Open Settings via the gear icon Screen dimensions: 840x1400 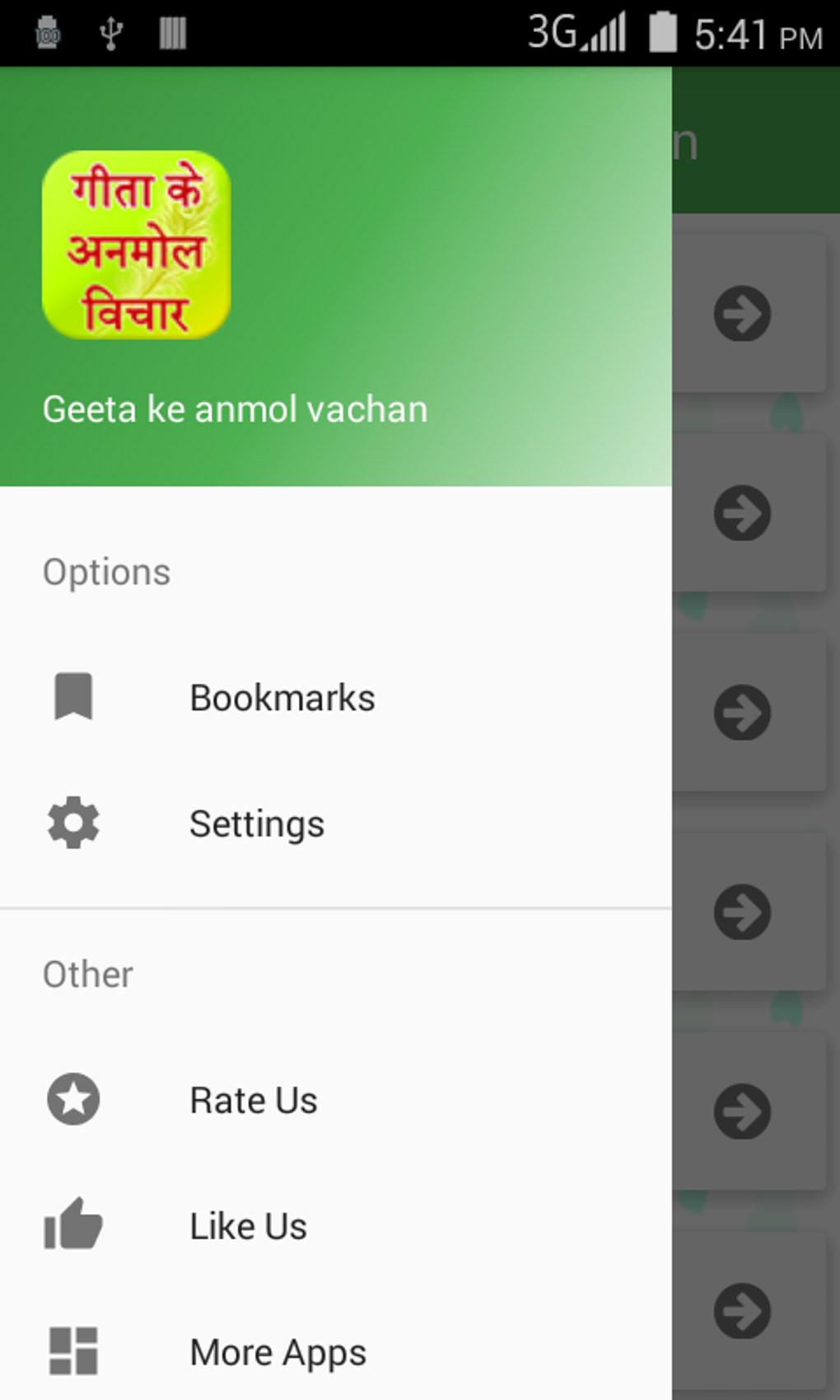click(x=73, y=823)
